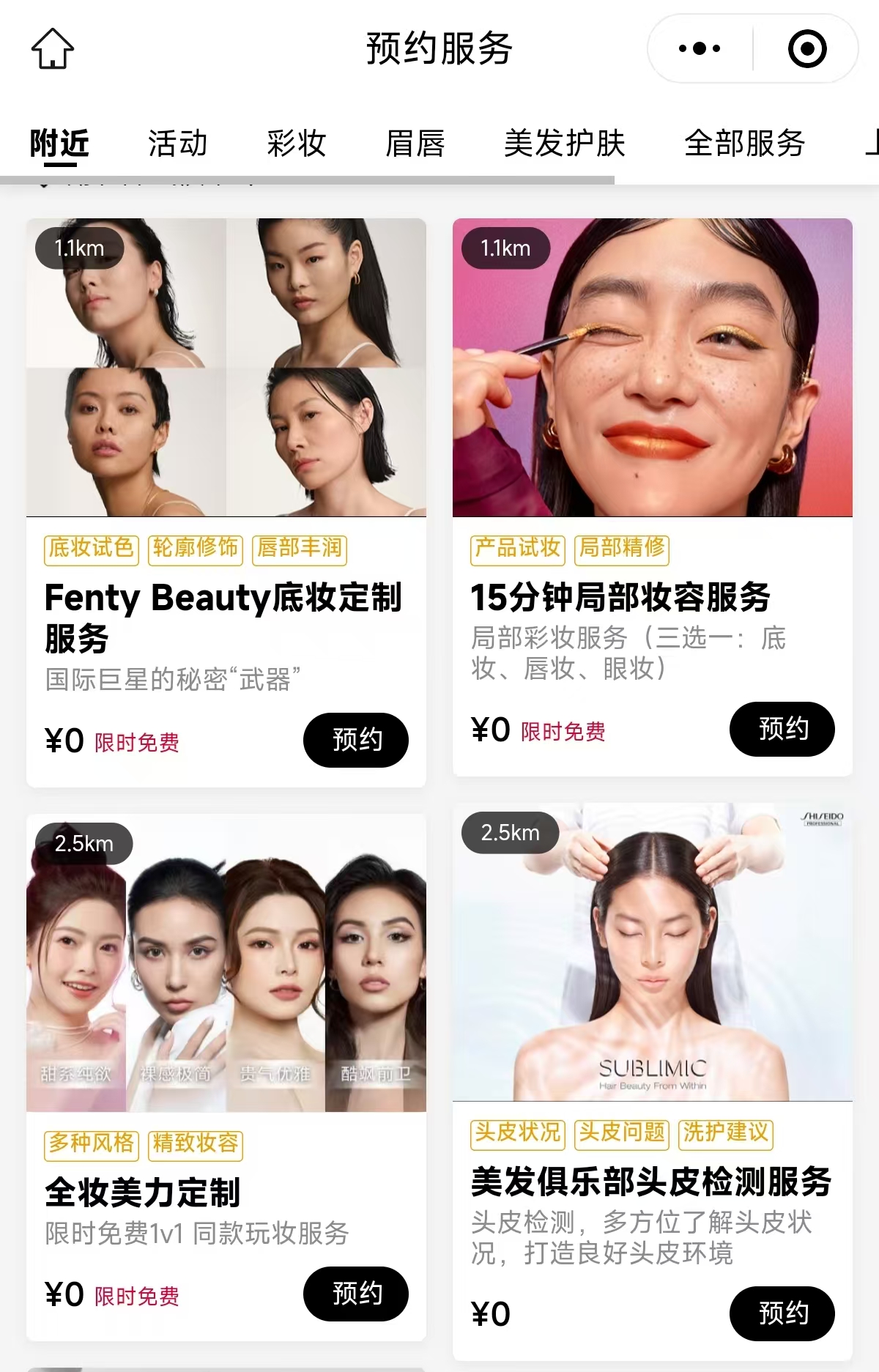Switch to the 彩妆 tab

[297, 143]
